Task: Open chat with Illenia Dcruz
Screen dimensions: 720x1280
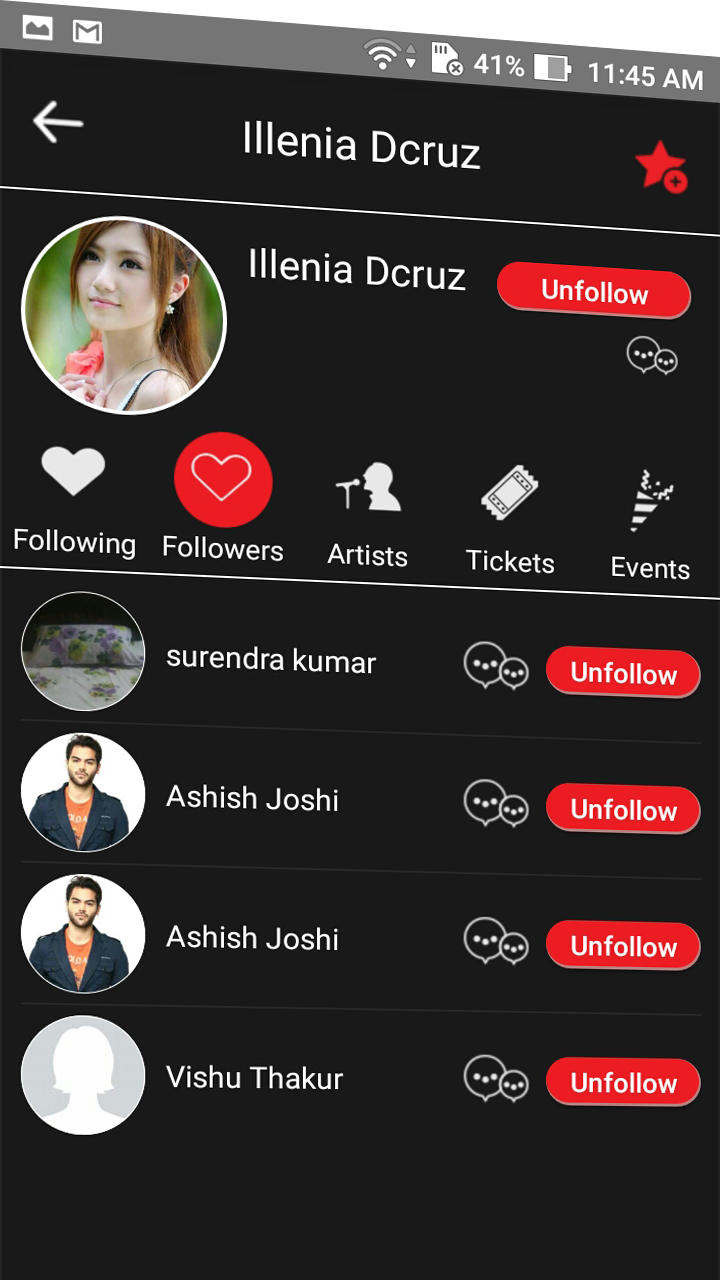Action: 652,355
